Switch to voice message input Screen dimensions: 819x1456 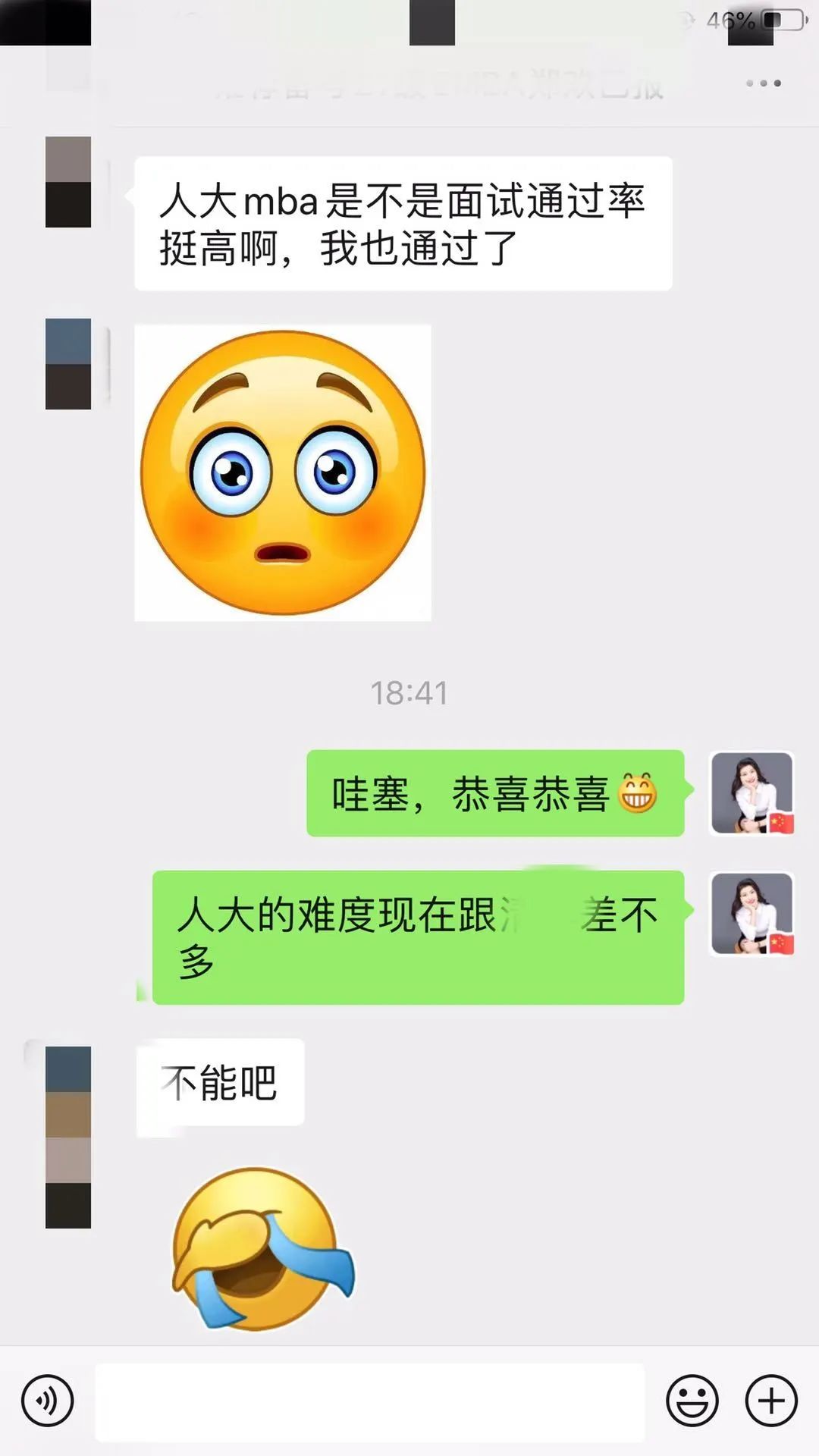pos(48,1401)
